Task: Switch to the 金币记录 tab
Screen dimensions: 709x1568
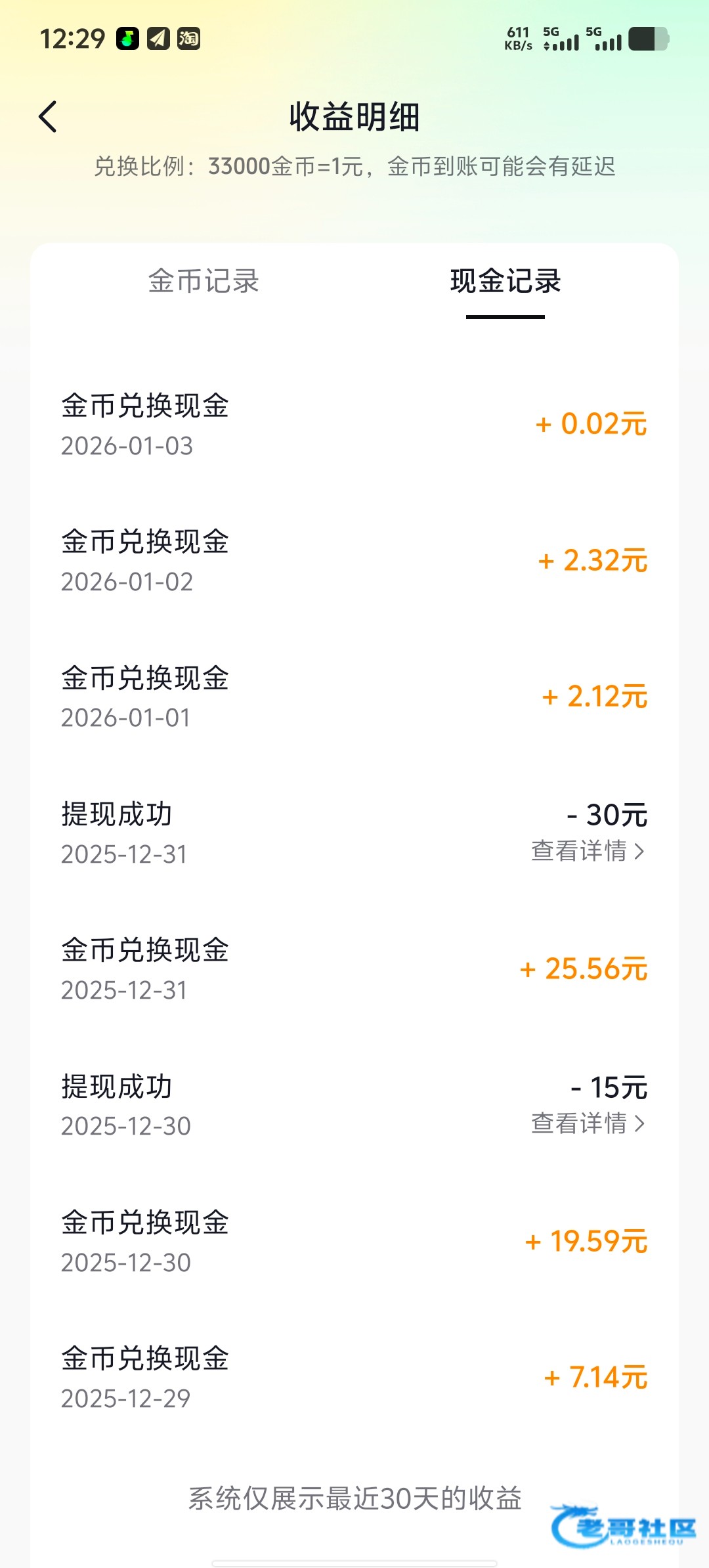Action: [204, 282]
